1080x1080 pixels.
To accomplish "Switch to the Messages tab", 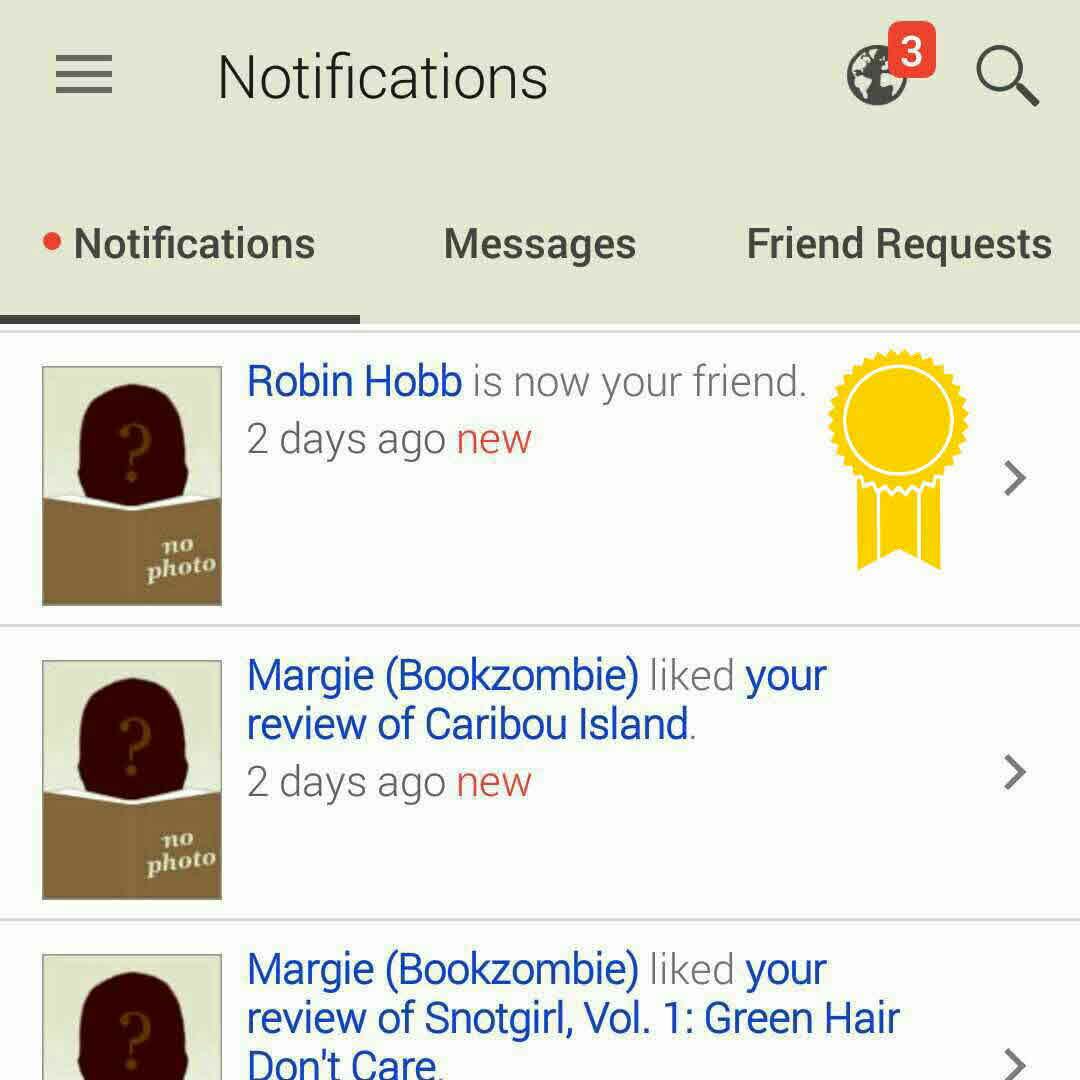I will [539, 244].
